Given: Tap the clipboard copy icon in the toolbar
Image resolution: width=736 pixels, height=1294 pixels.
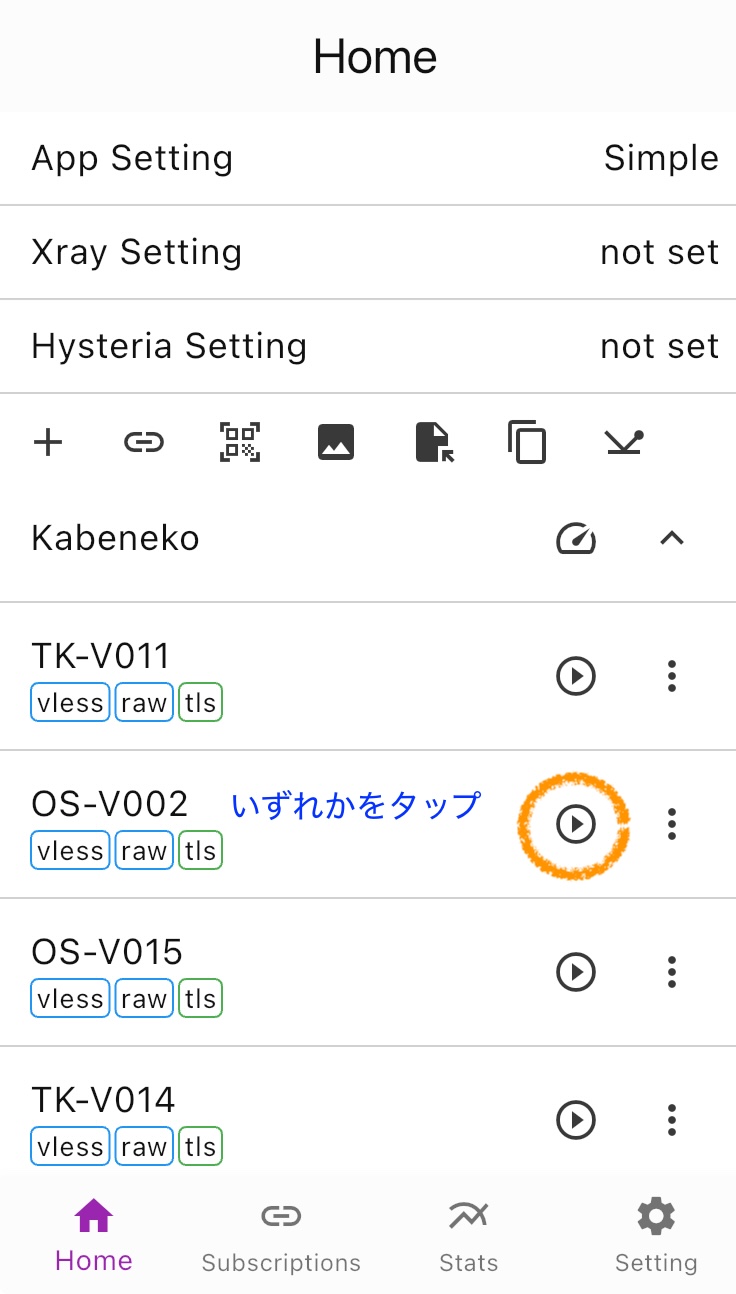Looking at the screenshot, I should click(x=527, y=442).
